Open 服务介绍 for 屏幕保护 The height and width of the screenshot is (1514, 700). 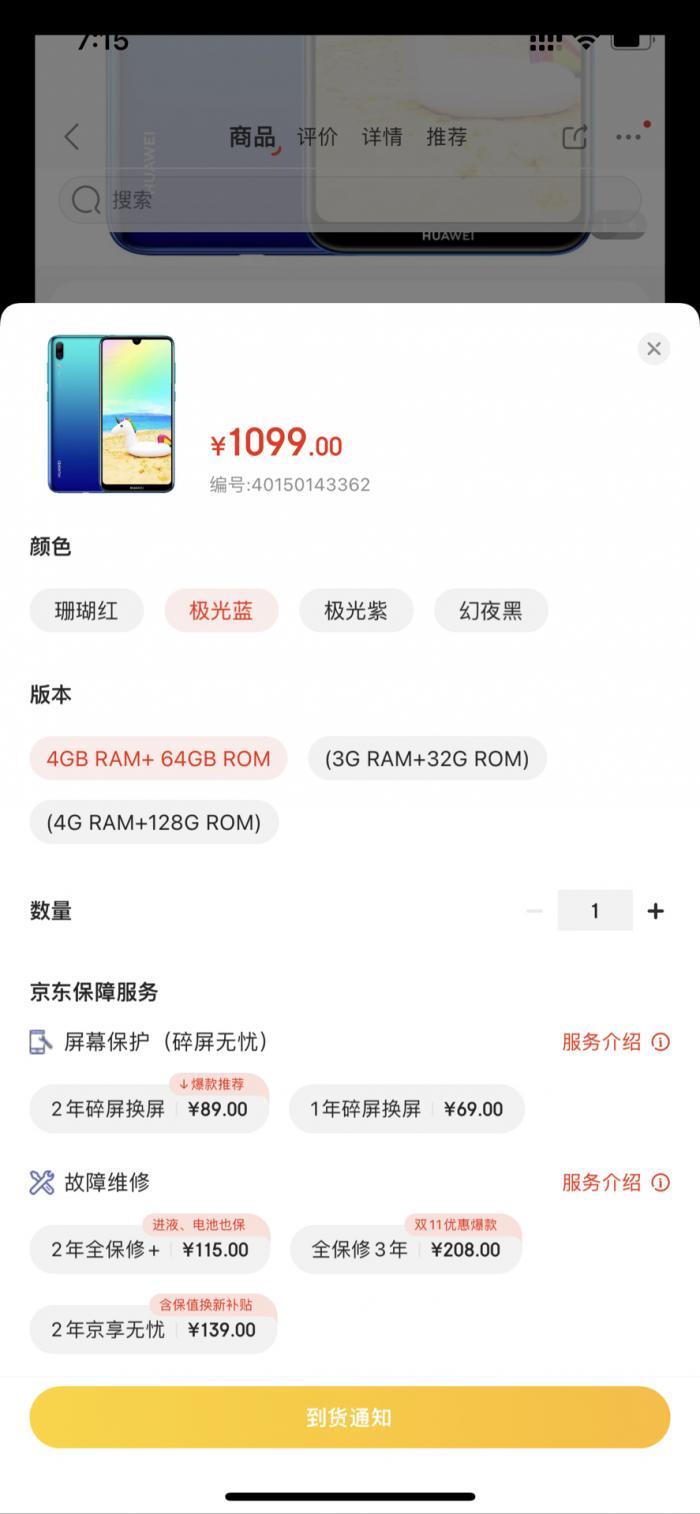(614, 1042)
